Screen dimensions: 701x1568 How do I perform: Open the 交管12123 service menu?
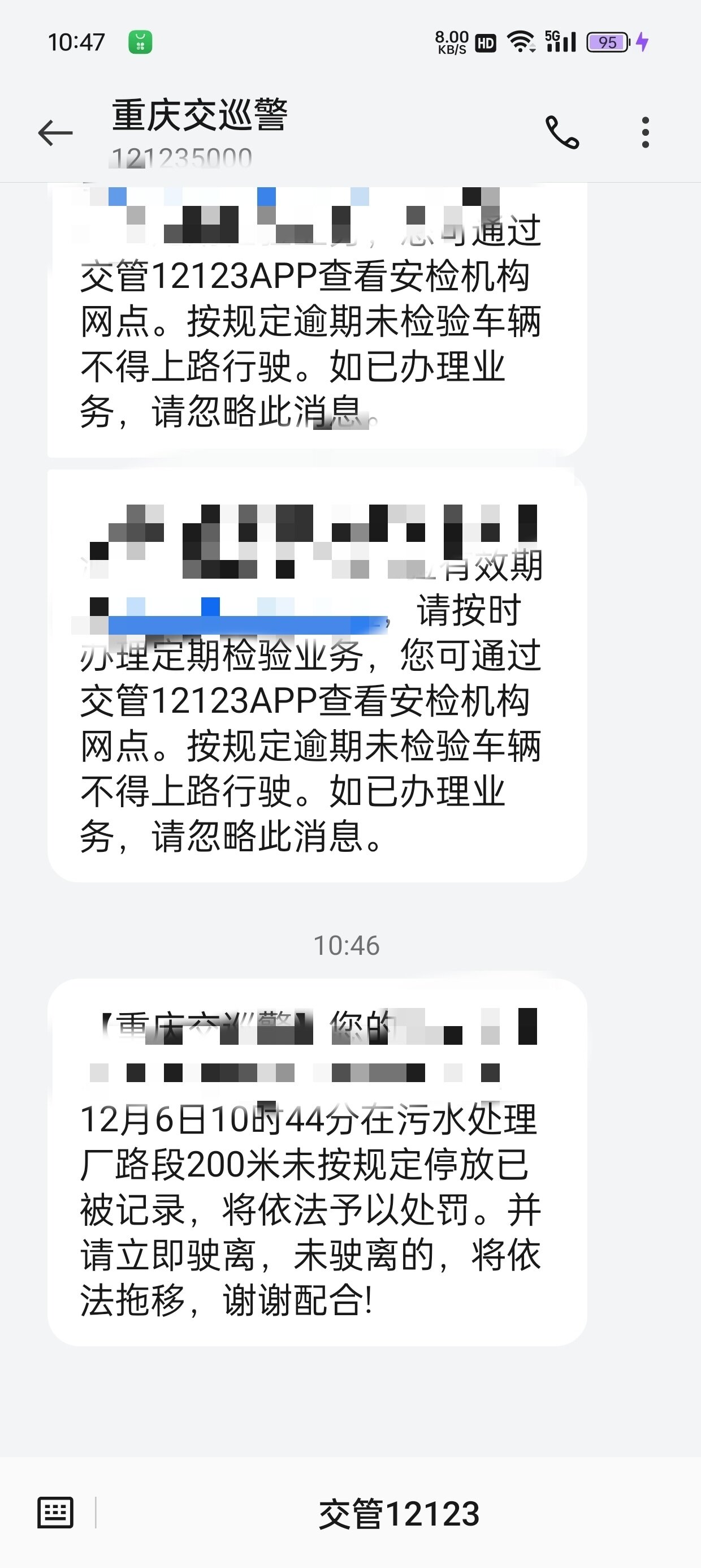399,1514
